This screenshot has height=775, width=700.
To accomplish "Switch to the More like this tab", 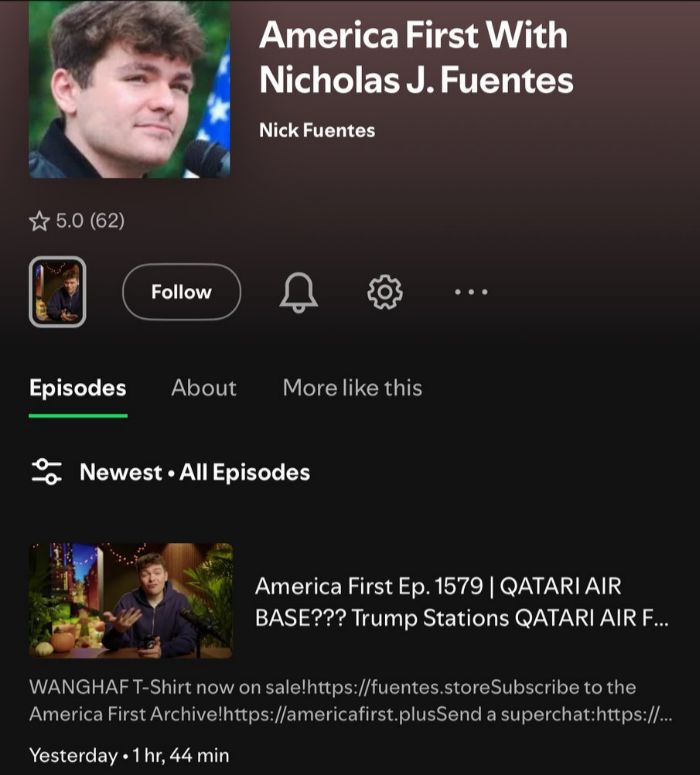I will [x=352, y=388].
